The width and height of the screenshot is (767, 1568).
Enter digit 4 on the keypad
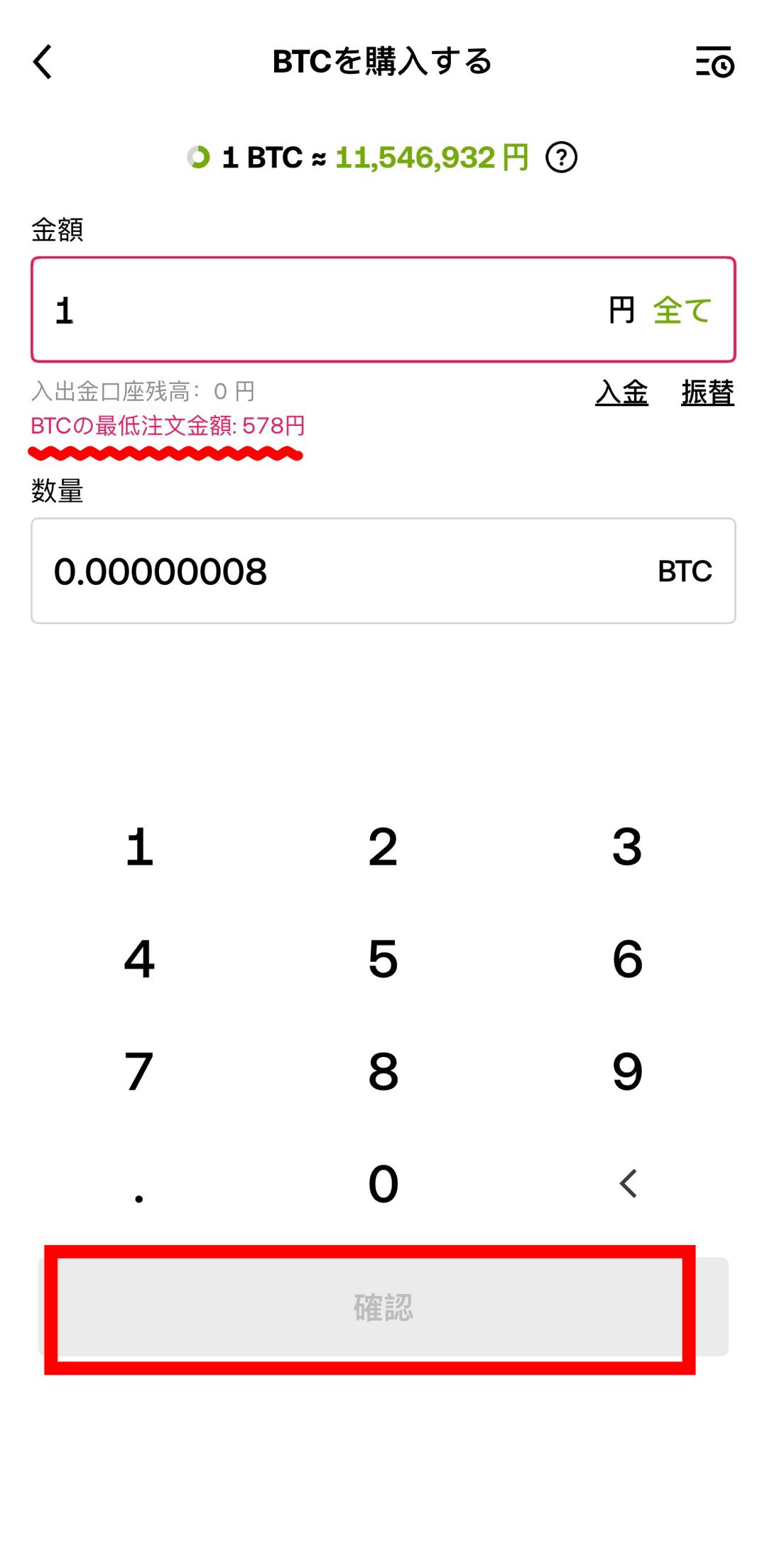tap(139, 959)
